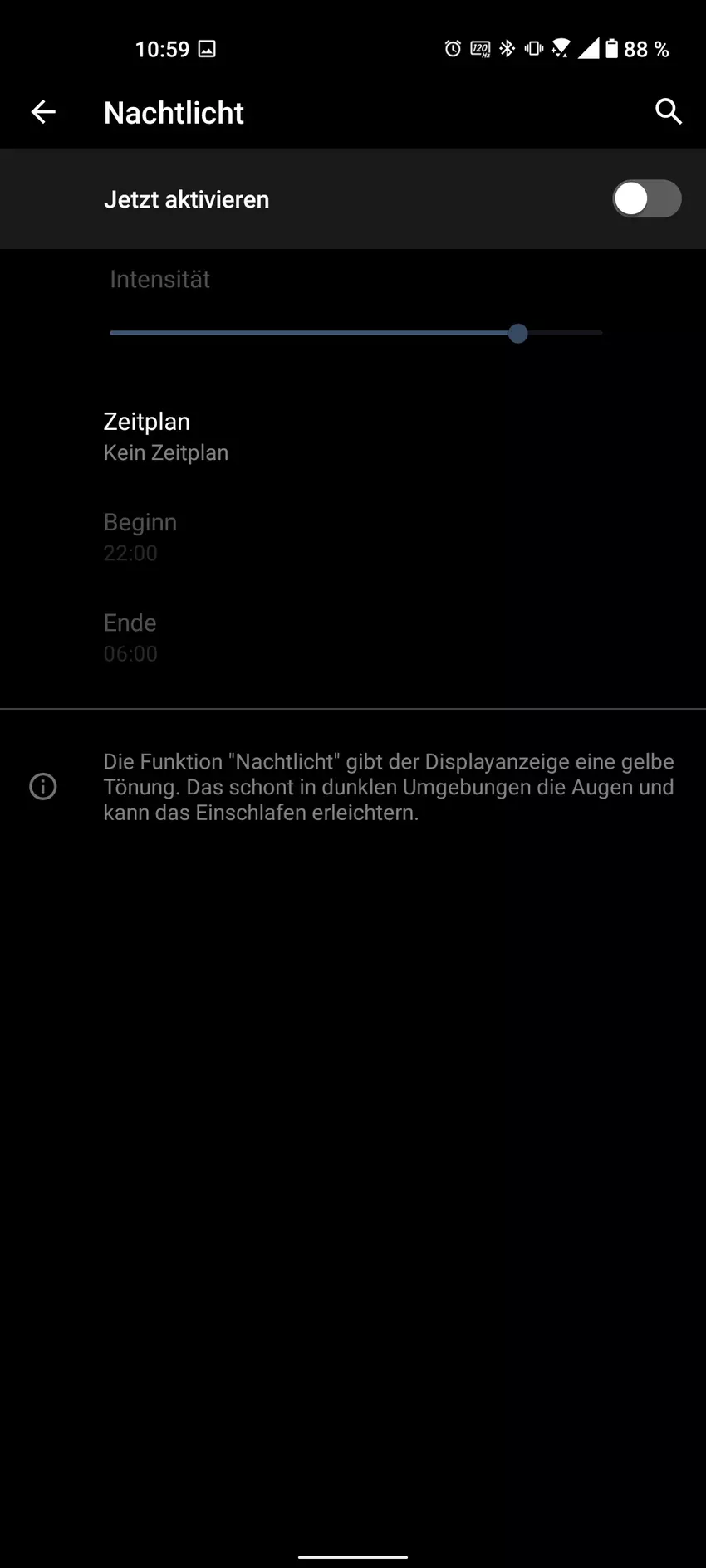
Task: Enable the Jetzt aktivieren switch
Action: coord(646,199)
